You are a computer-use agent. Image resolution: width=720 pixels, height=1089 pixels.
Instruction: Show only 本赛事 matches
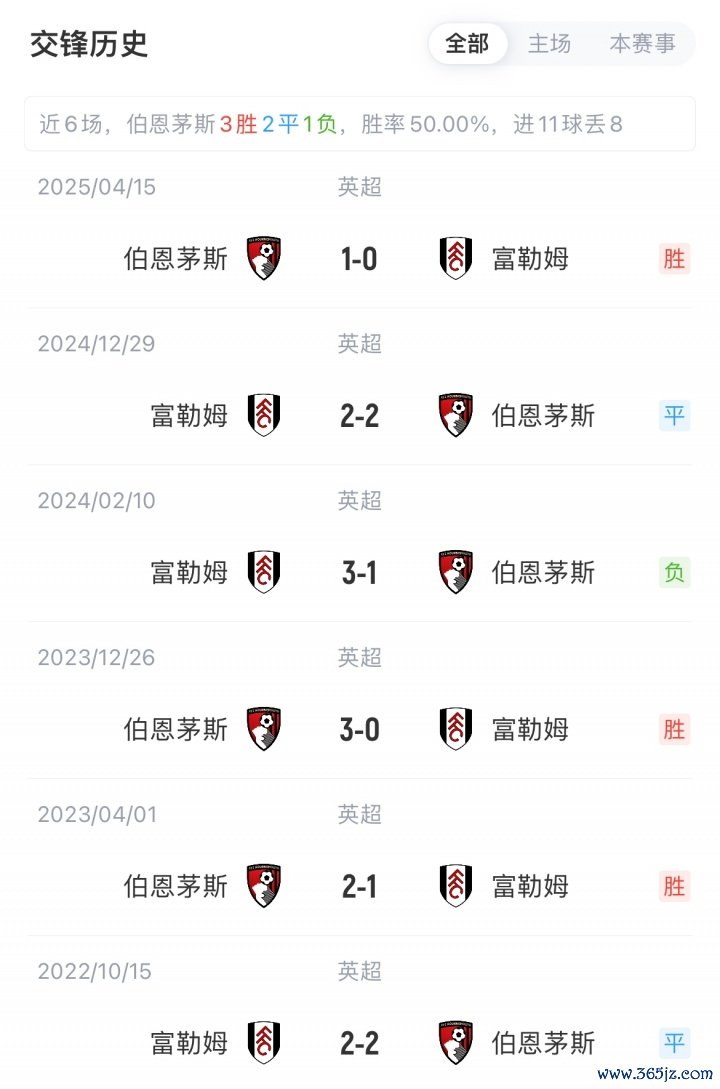pyautogui.click(x=642, y=44)
